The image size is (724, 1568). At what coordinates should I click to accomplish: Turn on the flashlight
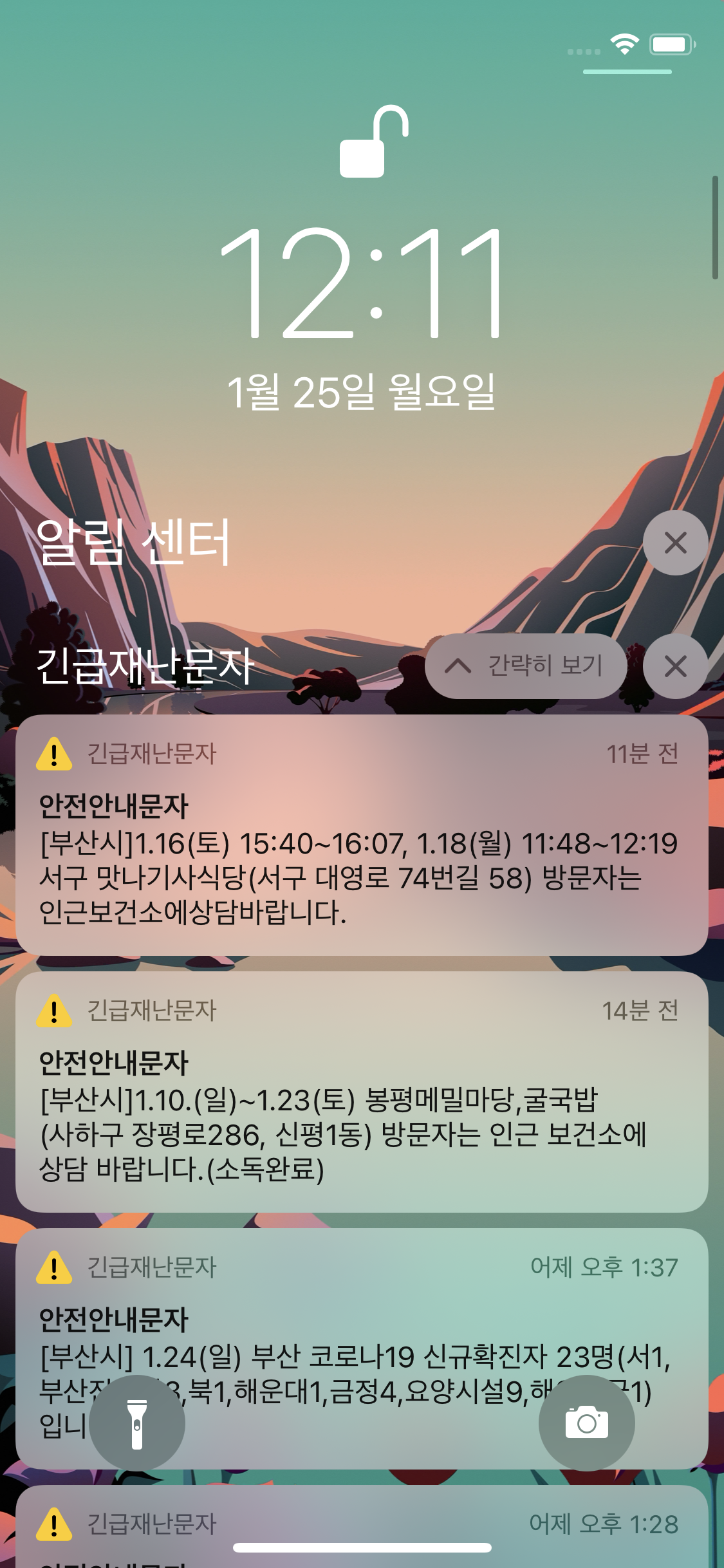[x=137, y=1423]
